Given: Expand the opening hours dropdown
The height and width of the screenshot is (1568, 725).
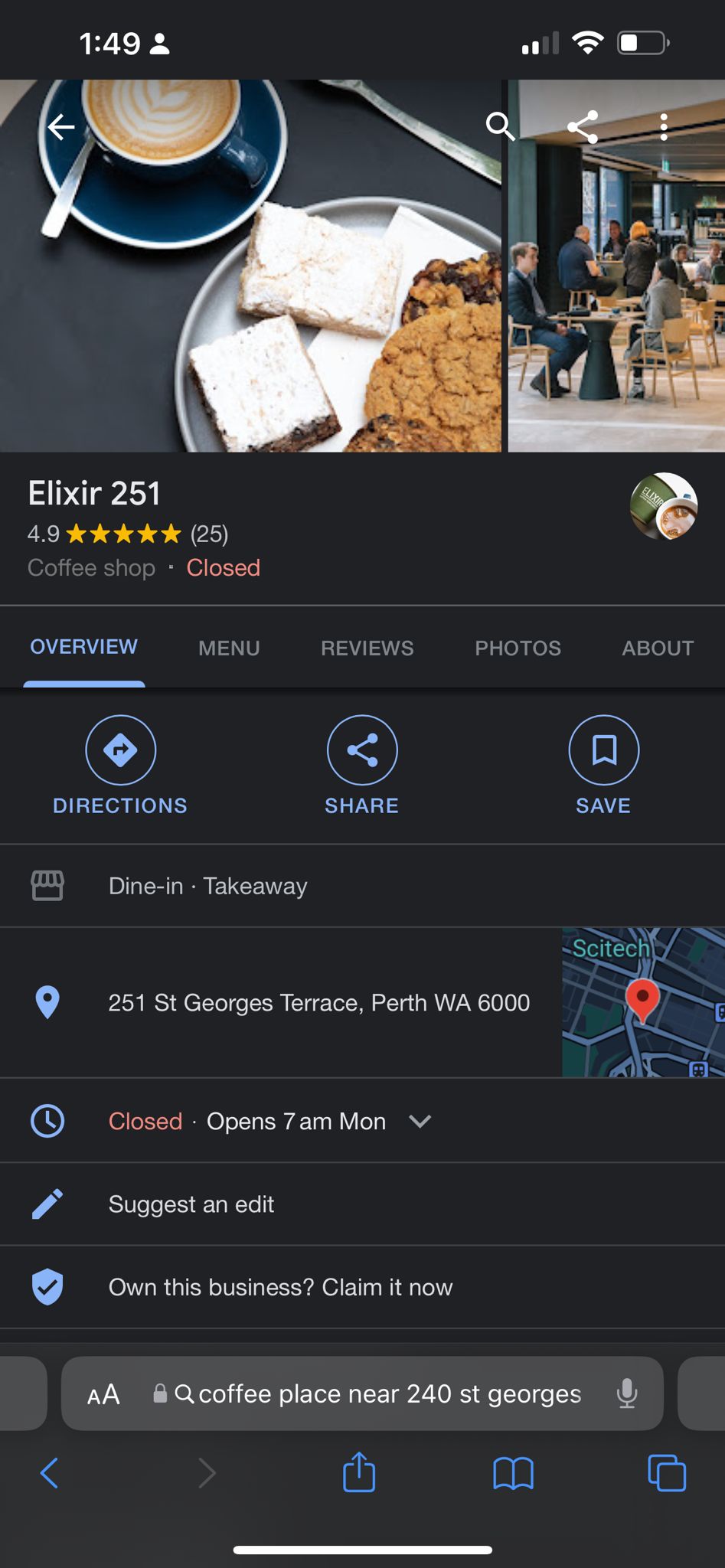Looking at the screenshot, I should 420,1121.
